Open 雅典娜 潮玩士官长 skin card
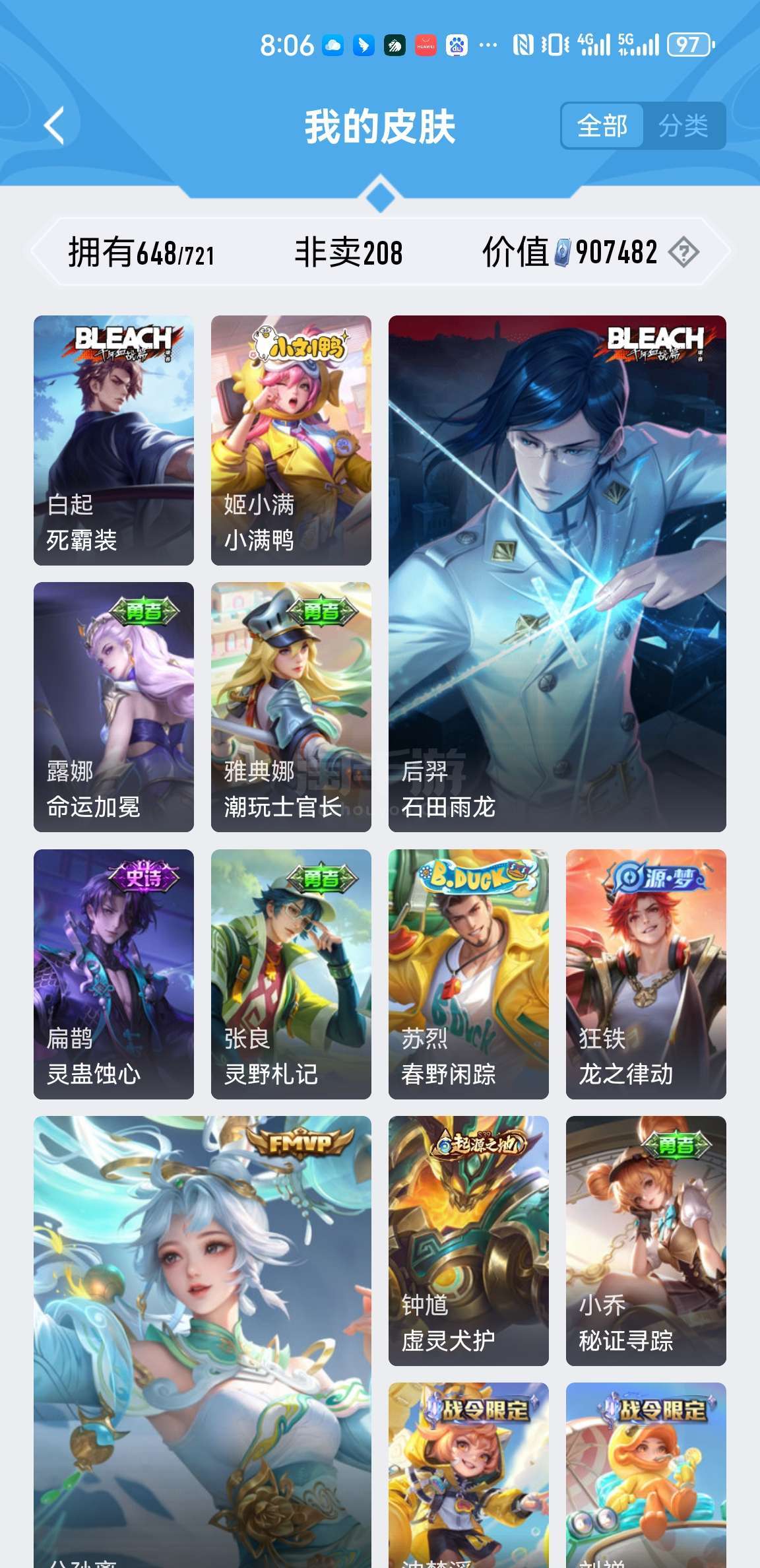Viewport: 760px width, 1568px height. (x=291, y=707)
